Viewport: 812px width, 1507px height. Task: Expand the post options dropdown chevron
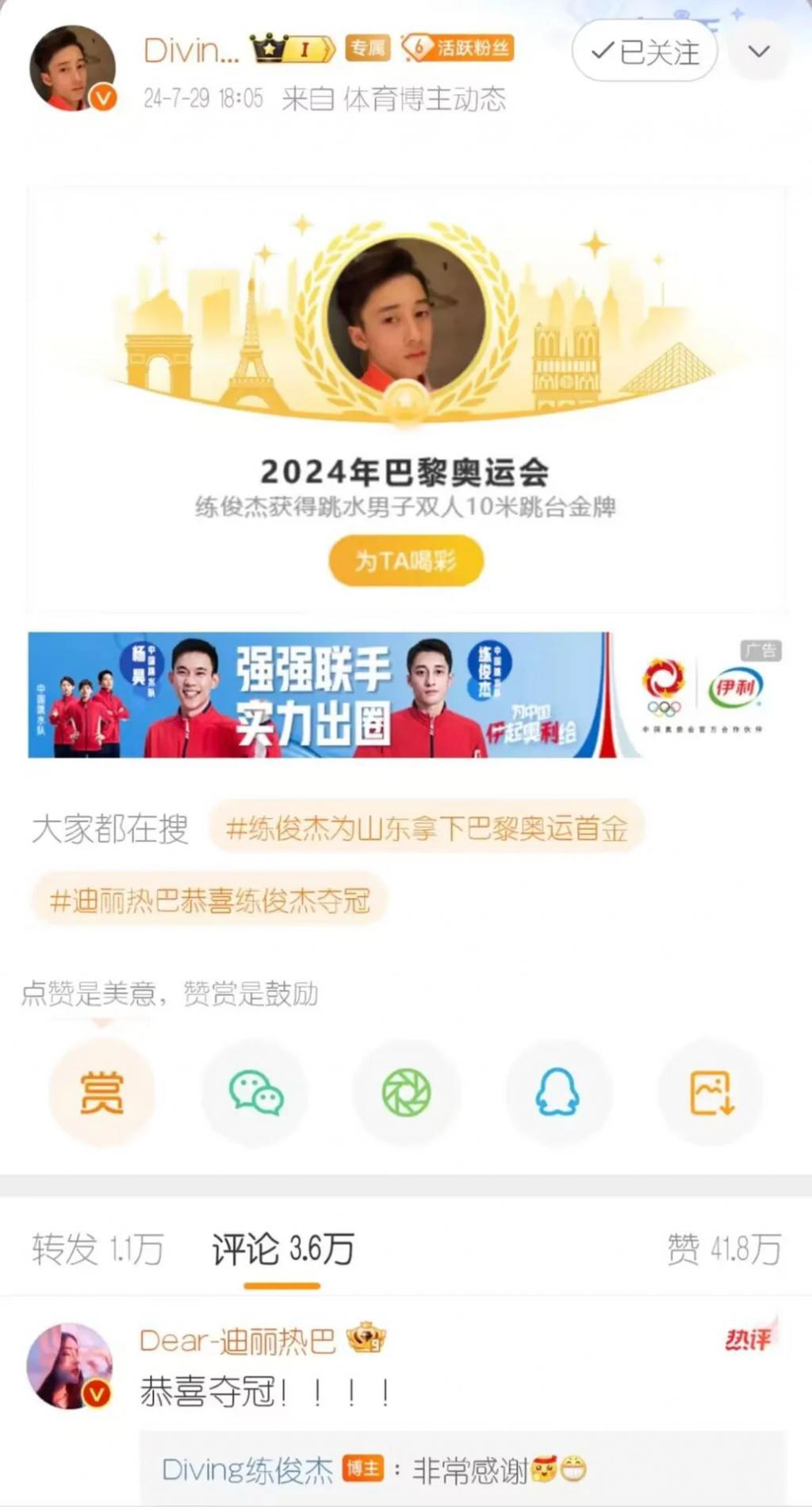coord(759,52)
